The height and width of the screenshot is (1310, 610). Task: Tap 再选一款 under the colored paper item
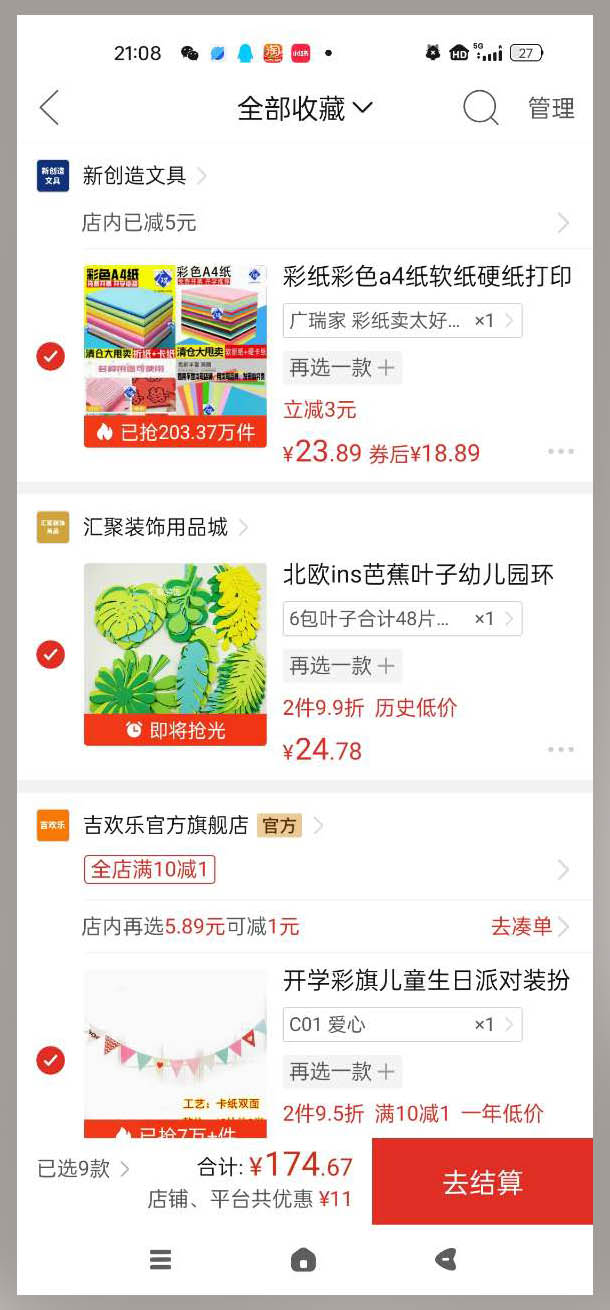tap(342, 368)
